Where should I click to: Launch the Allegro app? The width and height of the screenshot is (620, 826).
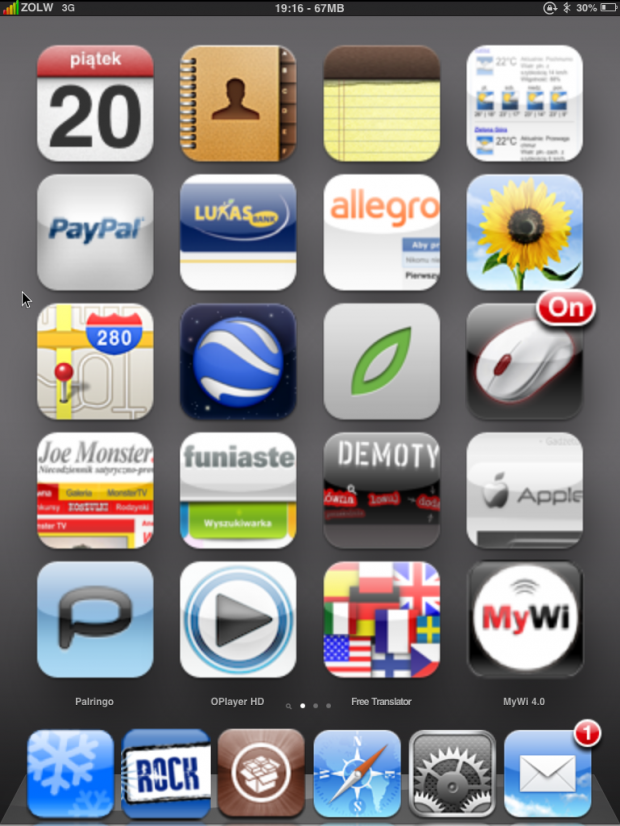(382, 232)
